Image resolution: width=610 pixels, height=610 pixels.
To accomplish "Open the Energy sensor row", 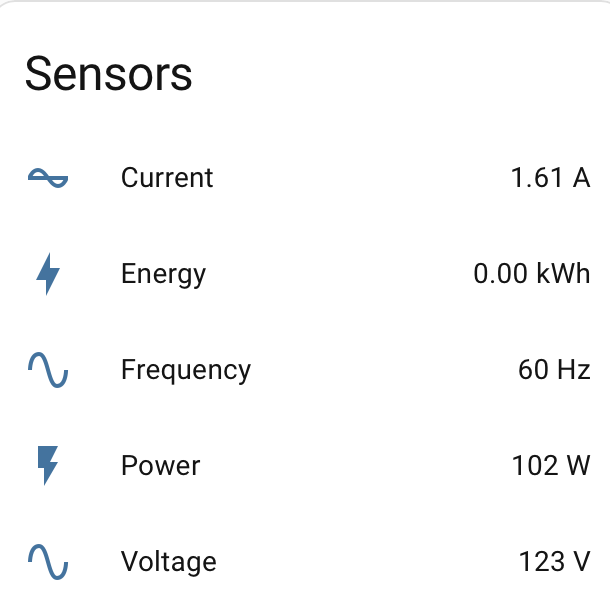I will pos(163,274).
